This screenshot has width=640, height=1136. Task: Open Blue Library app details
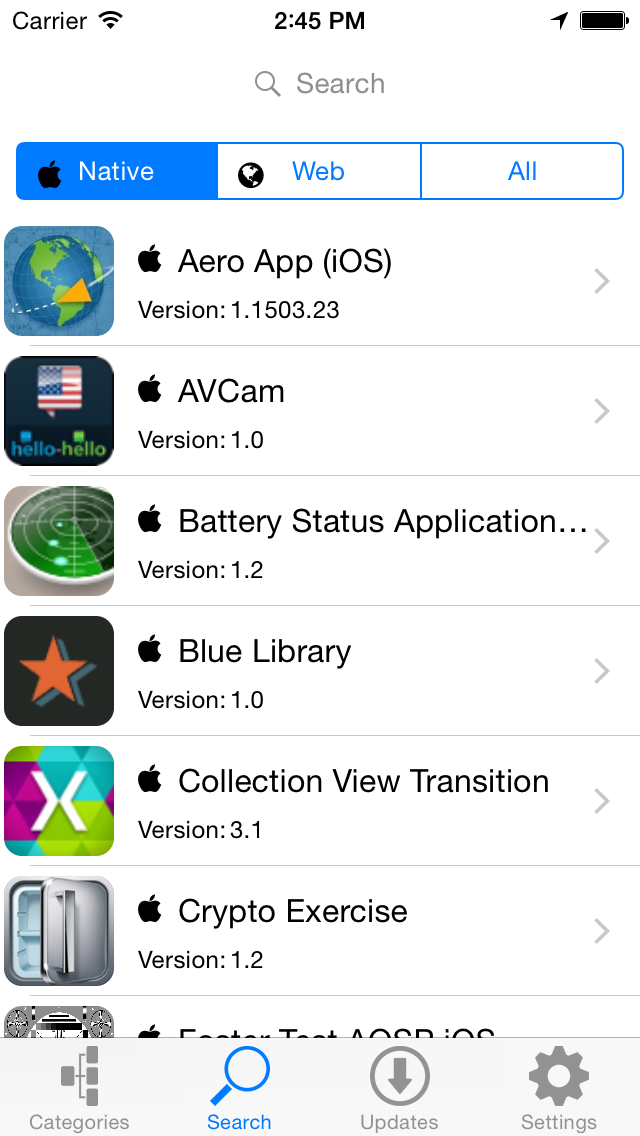[320, 671]
